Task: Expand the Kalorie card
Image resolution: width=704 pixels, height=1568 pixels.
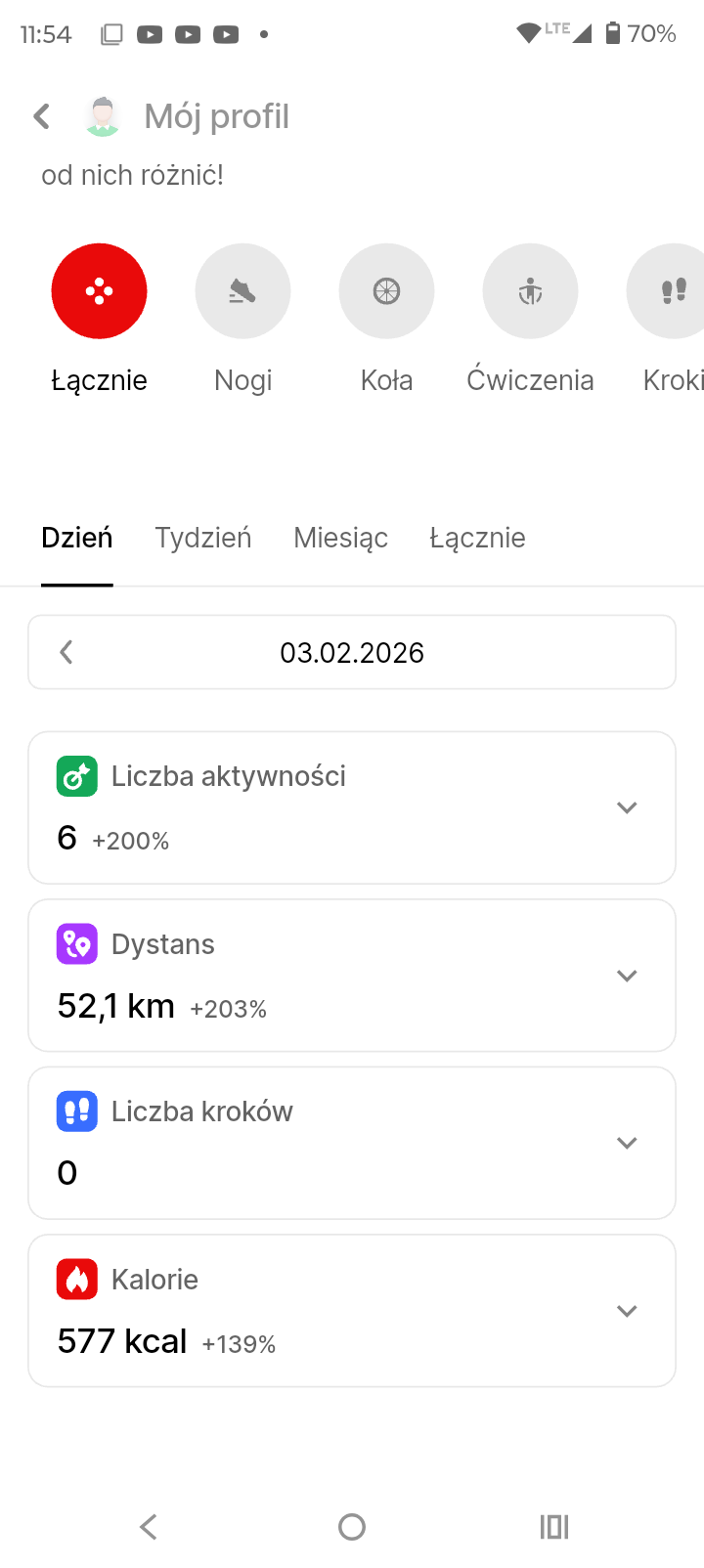Action: coord(627,1311)
